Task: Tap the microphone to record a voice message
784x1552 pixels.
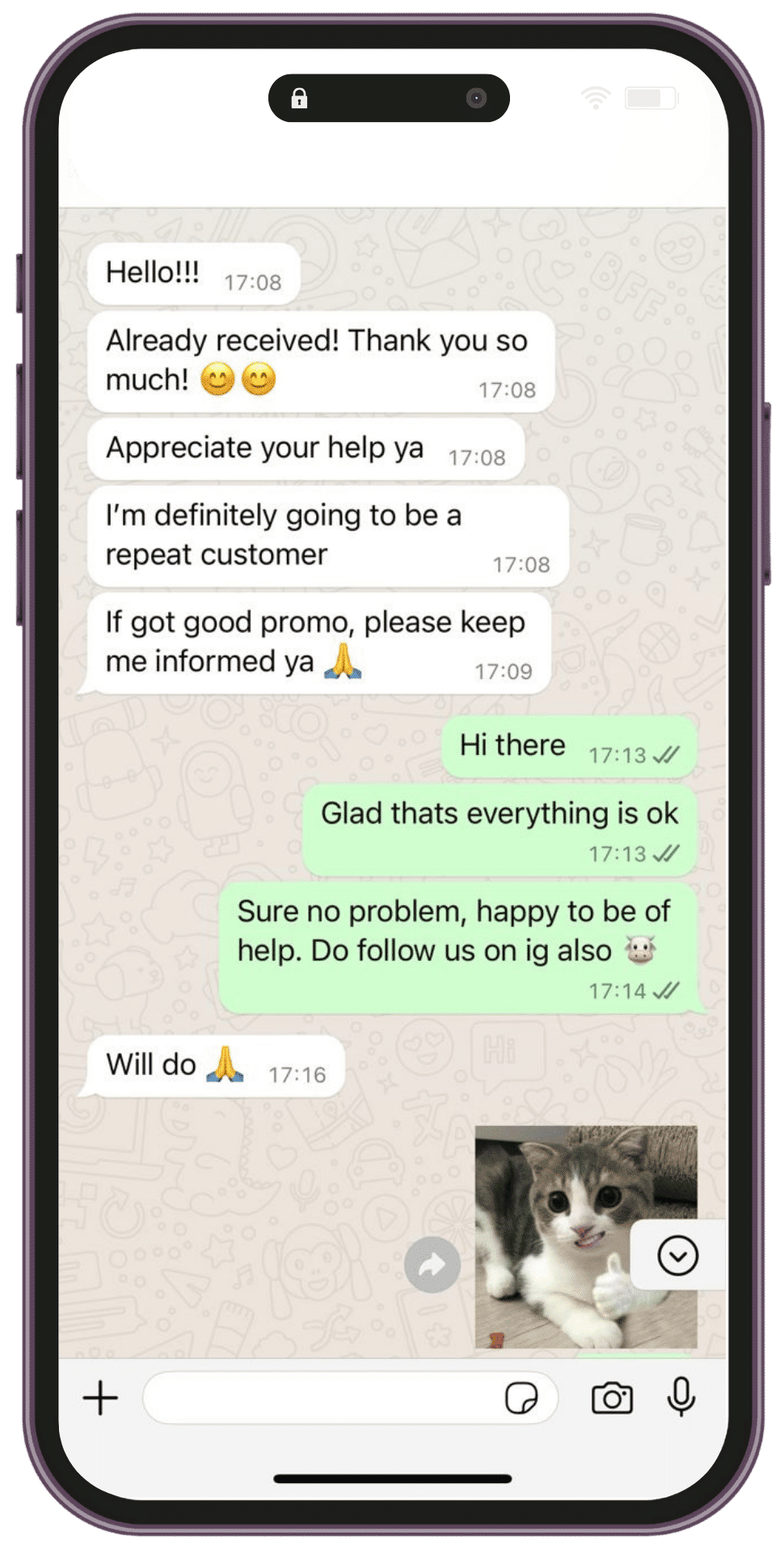Action: (681, 1397)
